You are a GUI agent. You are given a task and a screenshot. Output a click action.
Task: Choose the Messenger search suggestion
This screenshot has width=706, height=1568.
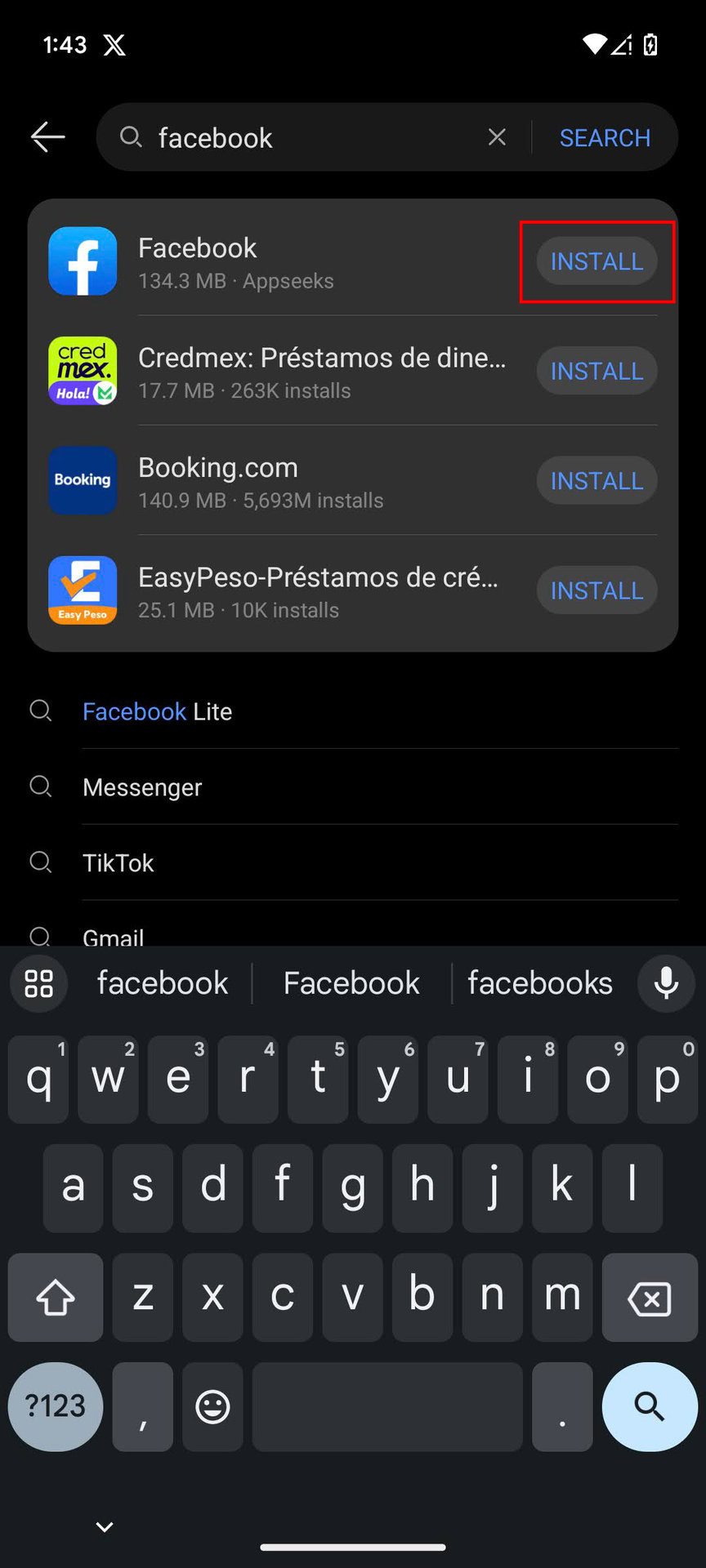(142, 787)
